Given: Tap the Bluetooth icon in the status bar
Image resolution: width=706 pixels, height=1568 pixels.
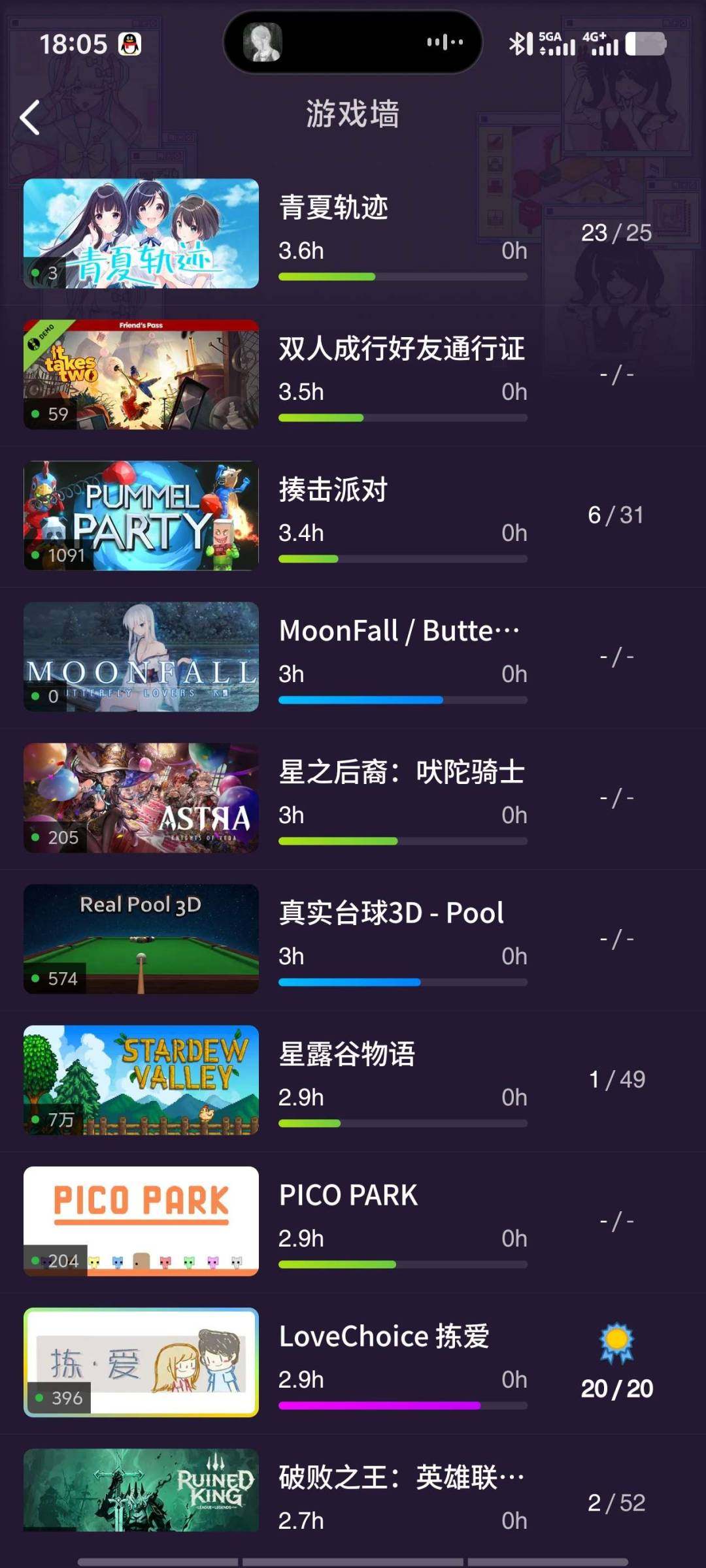Looking at the screenshot, I should pyautogui.click(x=516, y=44).
